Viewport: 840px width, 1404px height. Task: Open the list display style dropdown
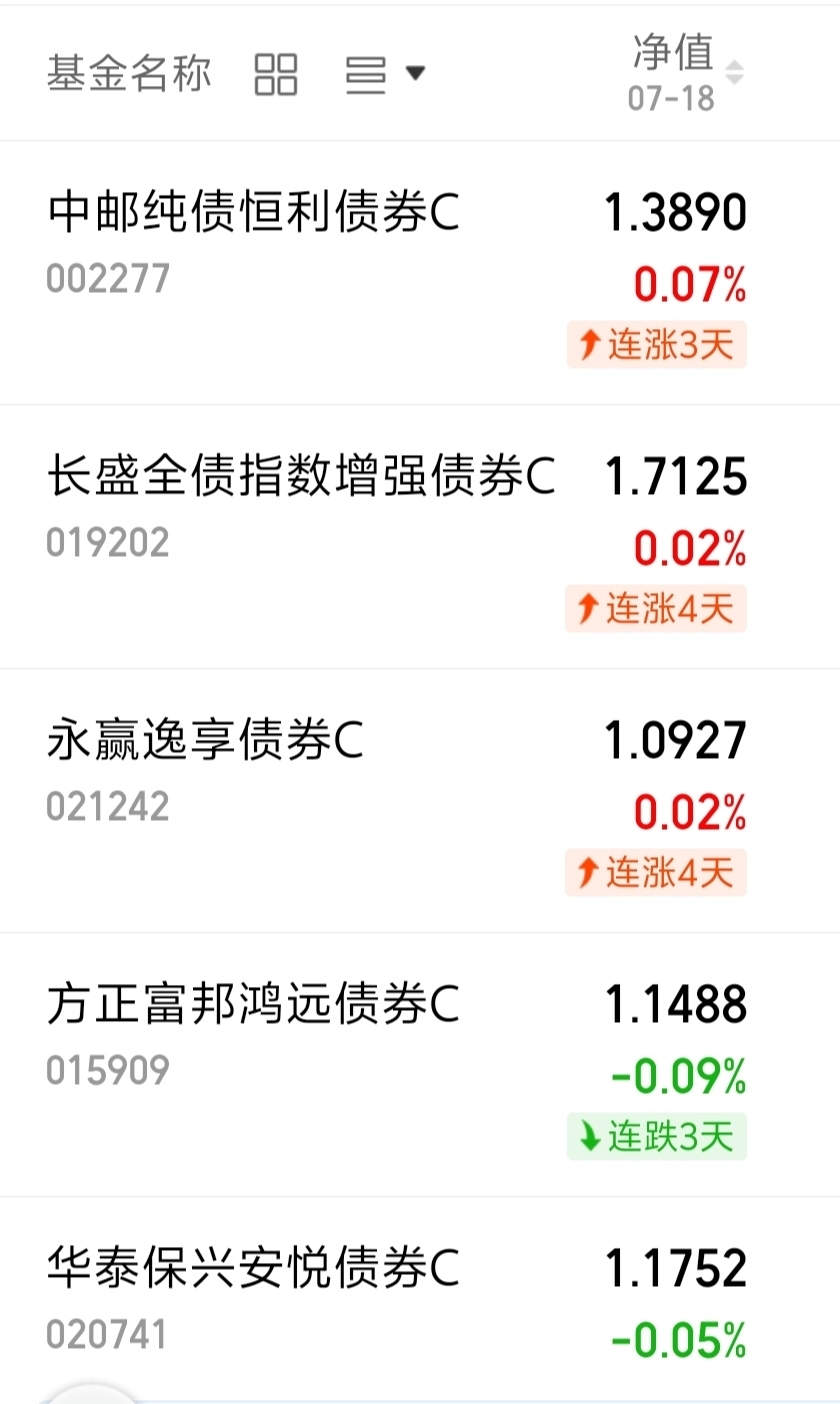pos(386,74)
